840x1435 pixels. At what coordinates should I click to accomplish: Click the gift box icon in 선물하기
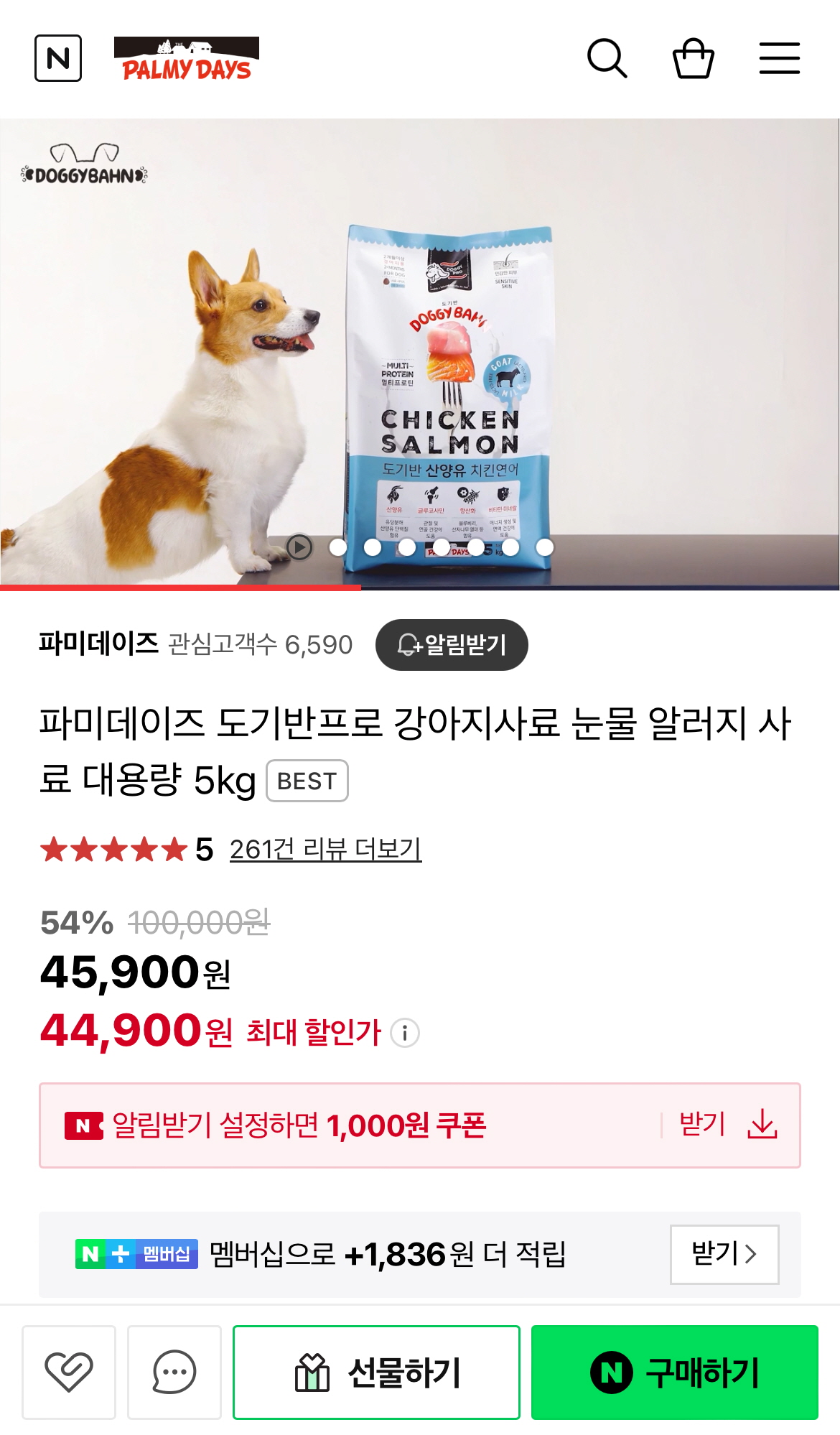312,1372
